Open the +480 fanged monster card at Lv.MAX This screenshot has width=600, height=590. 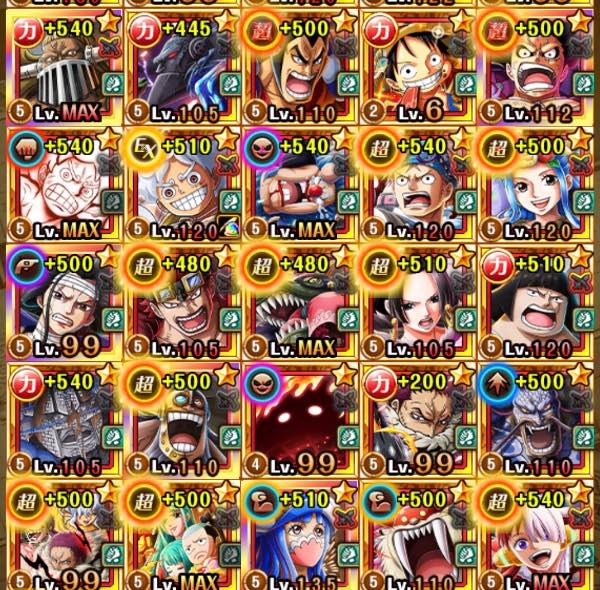click(300, 302)
